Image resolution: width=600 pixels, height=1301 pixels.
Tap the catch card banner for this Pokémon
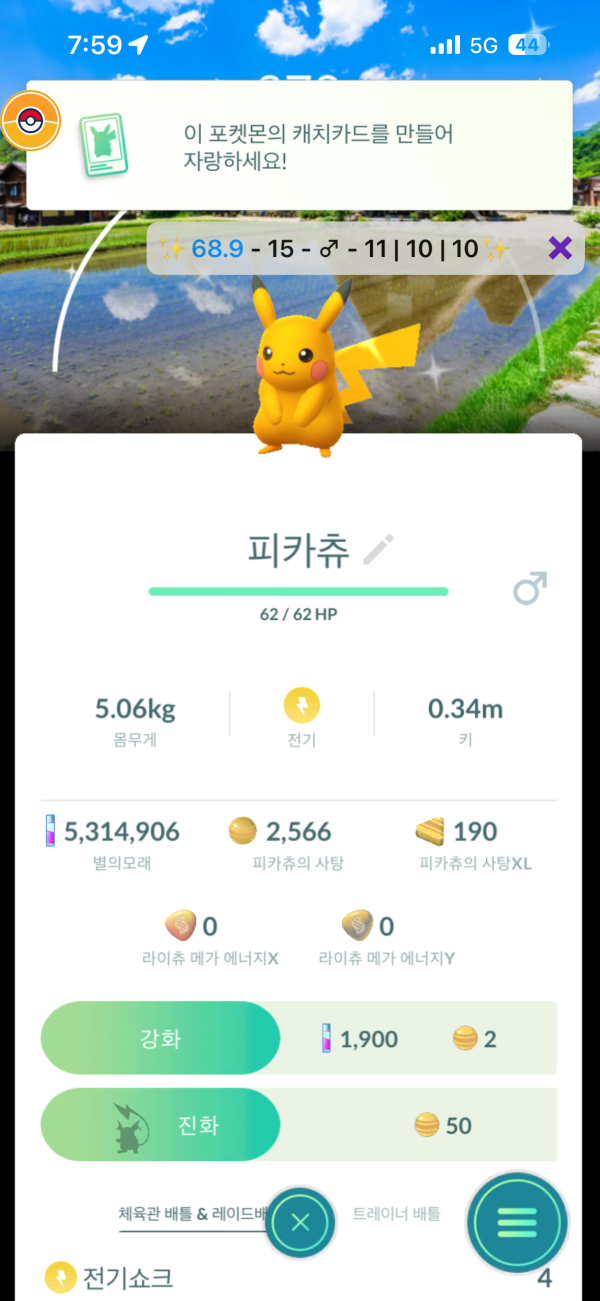(299, 145)
